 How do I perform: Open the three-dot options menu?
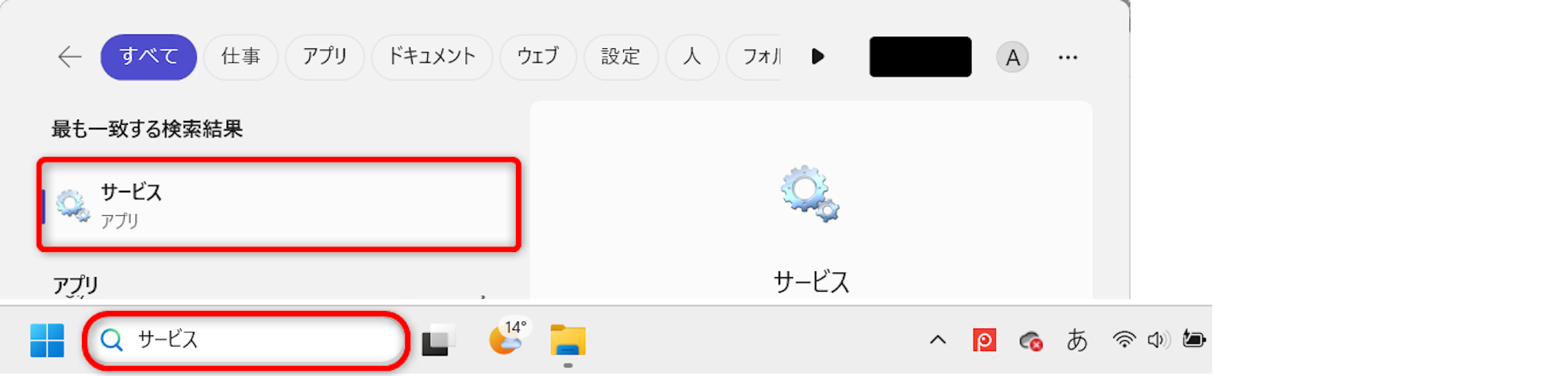[1067, 57]
